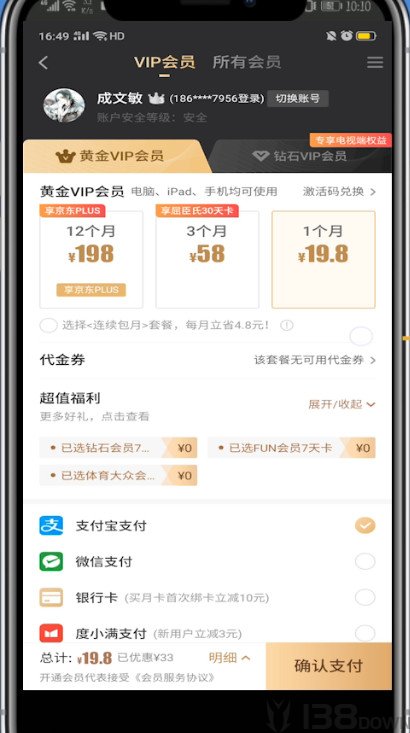Open 激活码兑换 link
The width and height of the screenshot is (410, 733).
click(x=339, y=192)
